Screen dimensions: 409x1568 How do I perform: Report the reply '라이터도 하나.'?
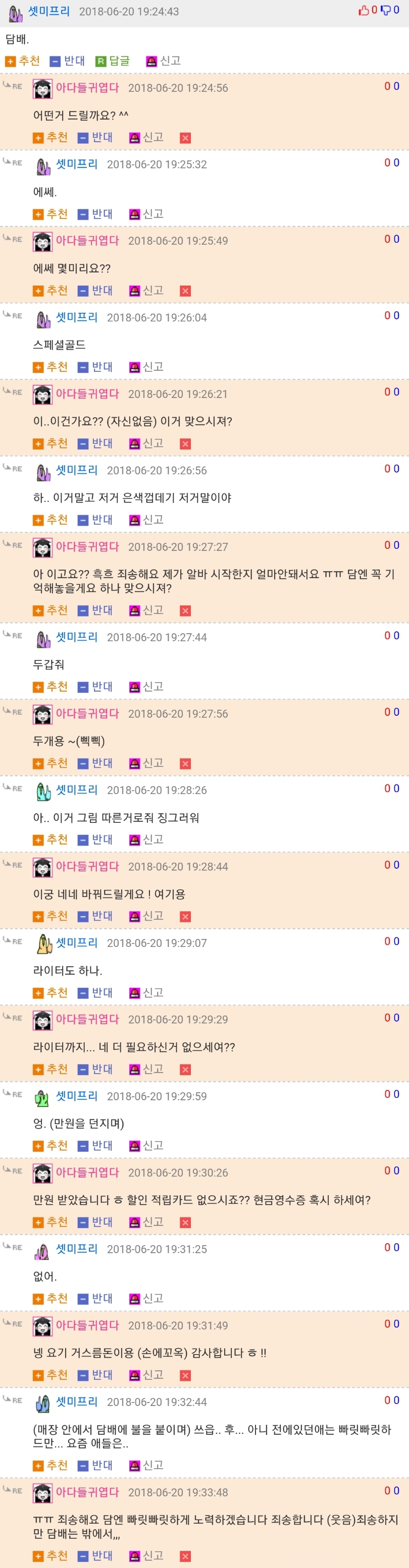pos(146,993)
